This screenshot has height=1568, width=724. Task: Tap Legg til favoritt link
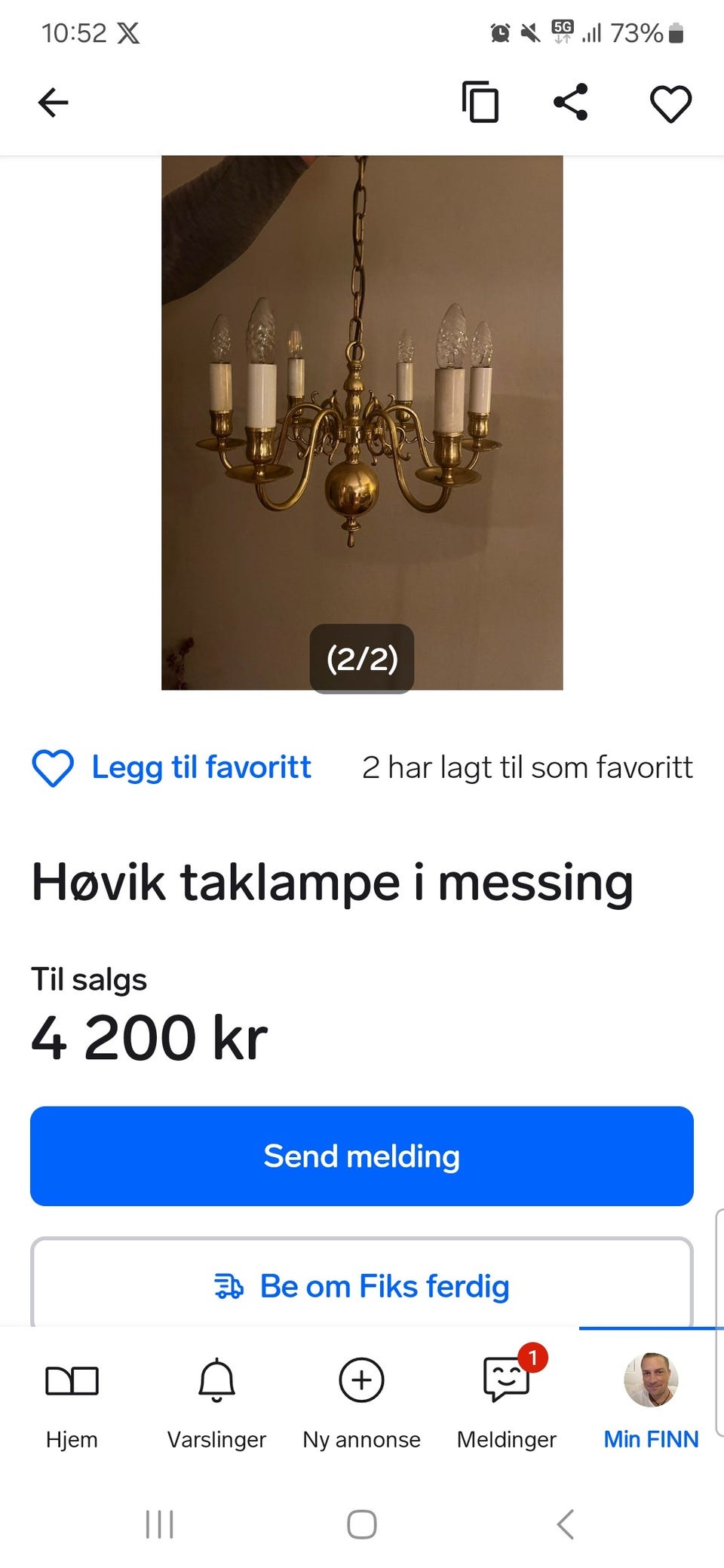click(x=201, y=768)
